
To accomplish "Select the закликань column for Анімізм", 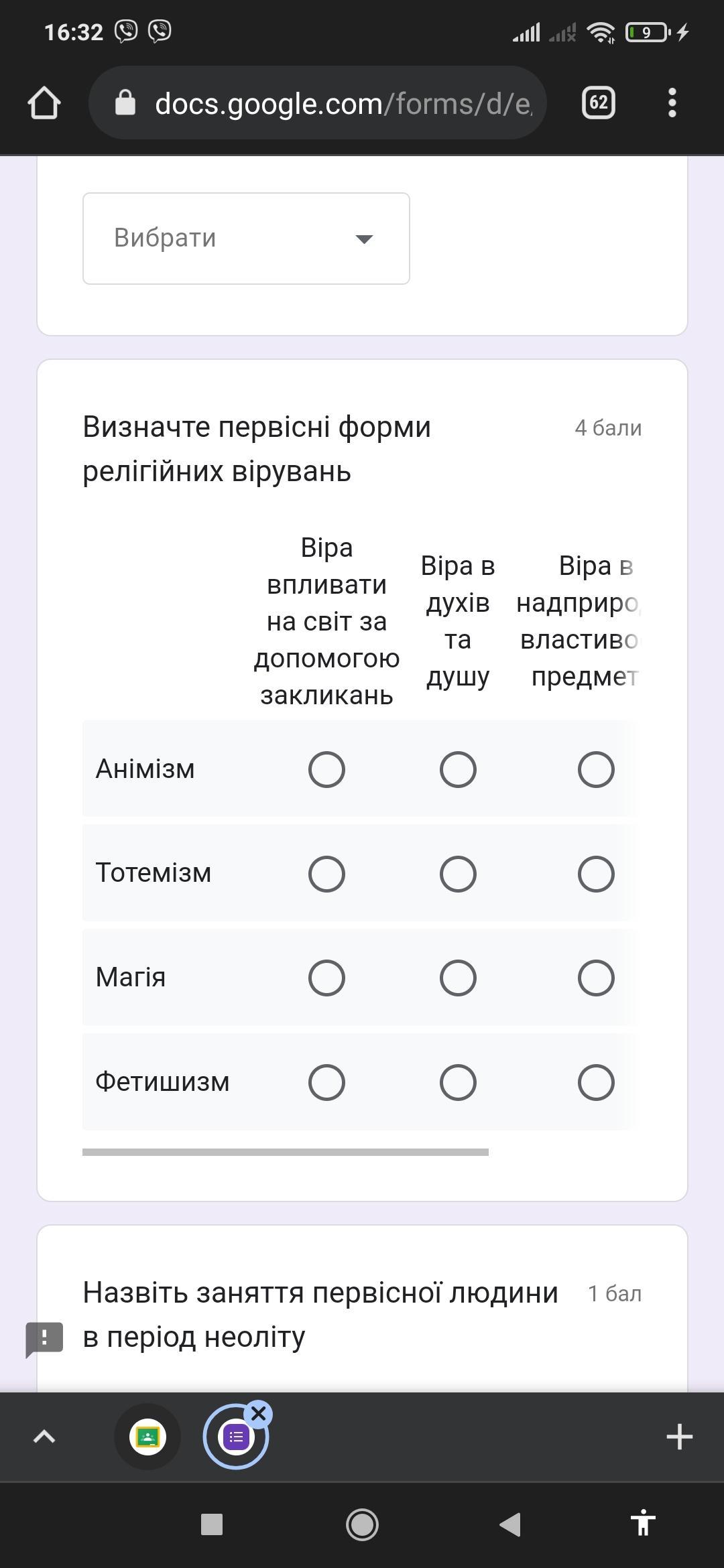I will [x=326, y=769].
